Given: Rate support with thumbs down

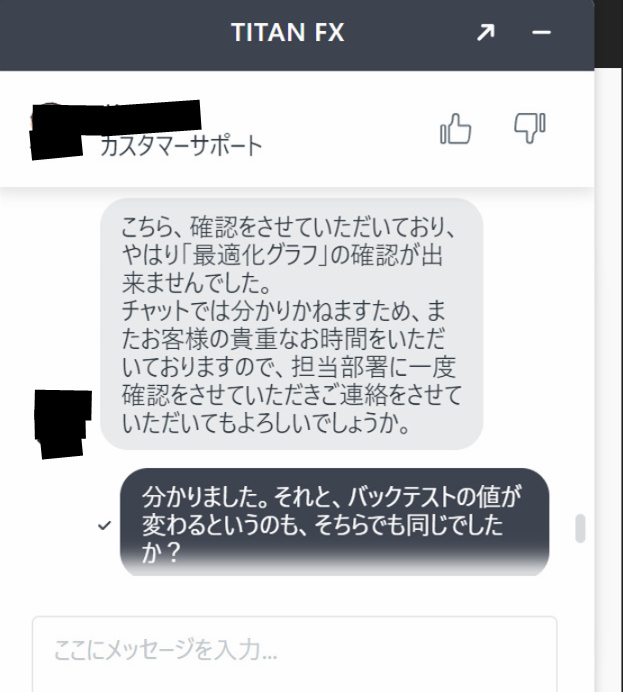Looking at the screenshot, I should [529, 129].
